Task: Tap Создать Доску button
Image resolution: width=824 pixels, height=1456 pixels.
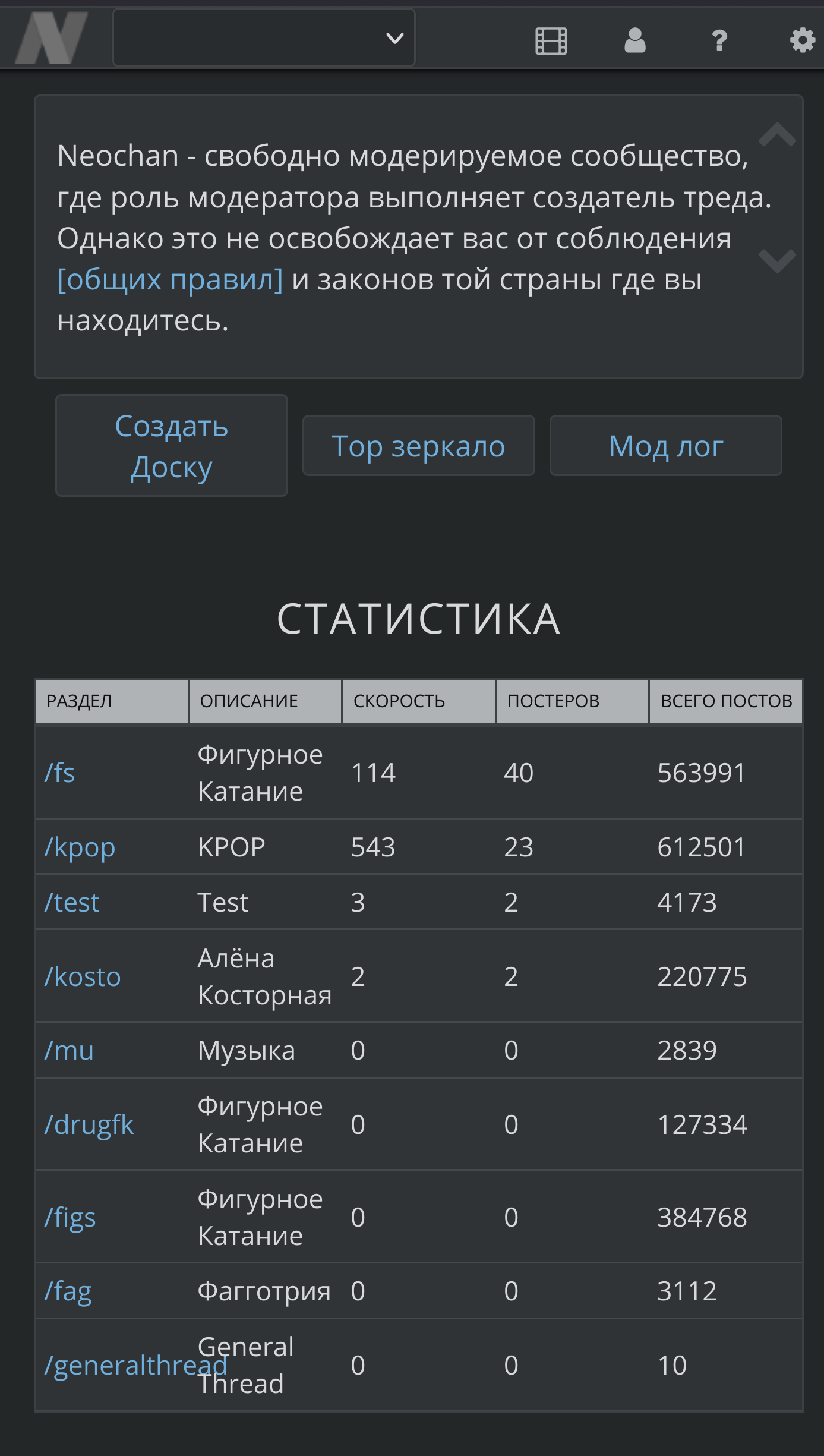Action: click(x=172, y=446)
